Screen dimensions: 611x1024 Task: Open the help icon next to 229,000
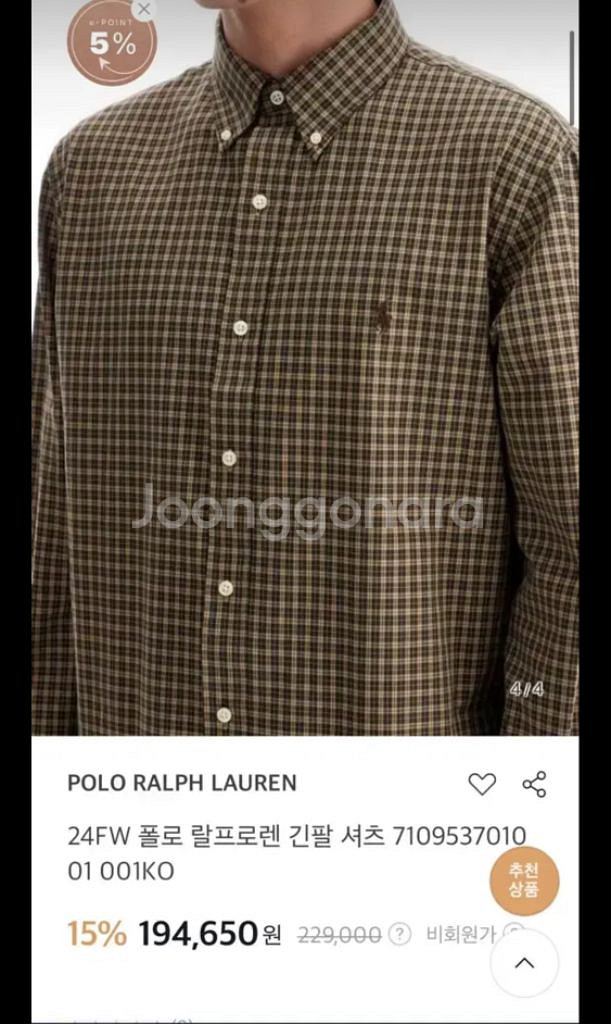400,935
